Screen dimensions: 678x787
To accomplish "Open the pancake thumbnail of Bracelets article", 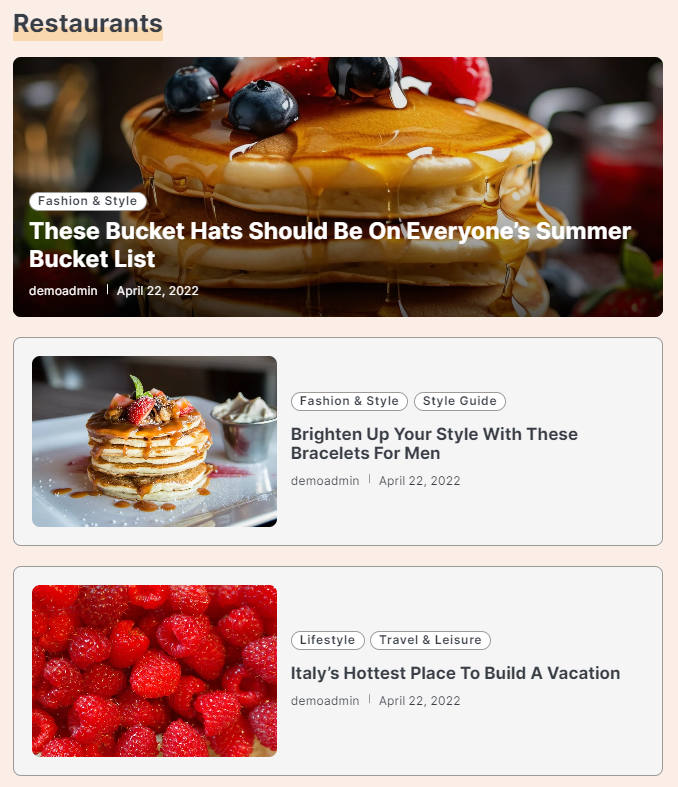I will click(154, 441).
